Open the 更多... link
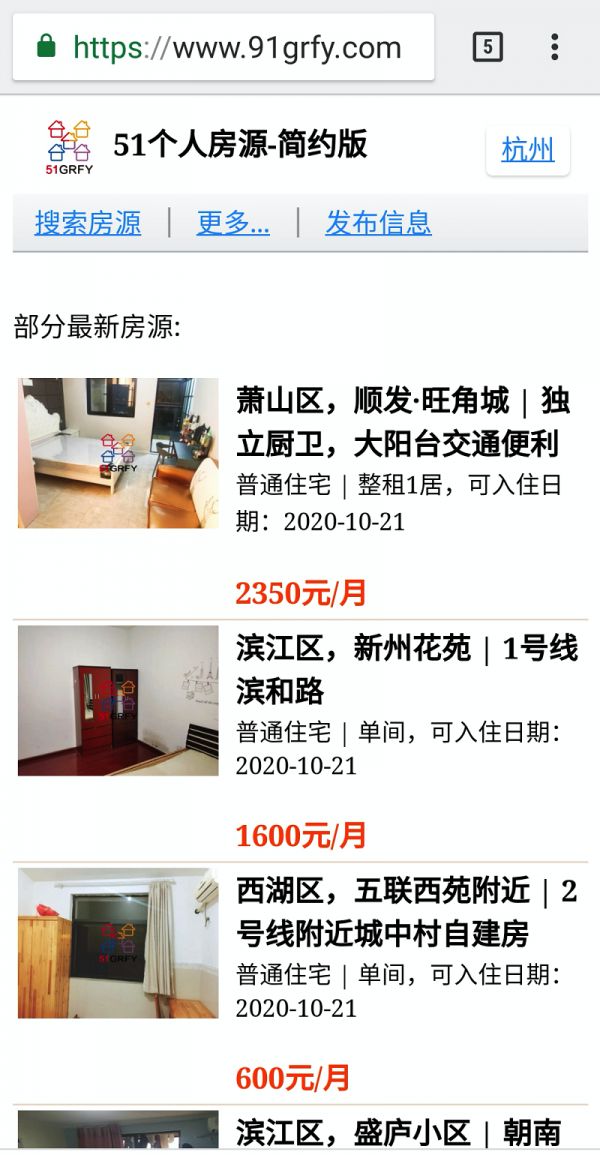 click(233, 223)
